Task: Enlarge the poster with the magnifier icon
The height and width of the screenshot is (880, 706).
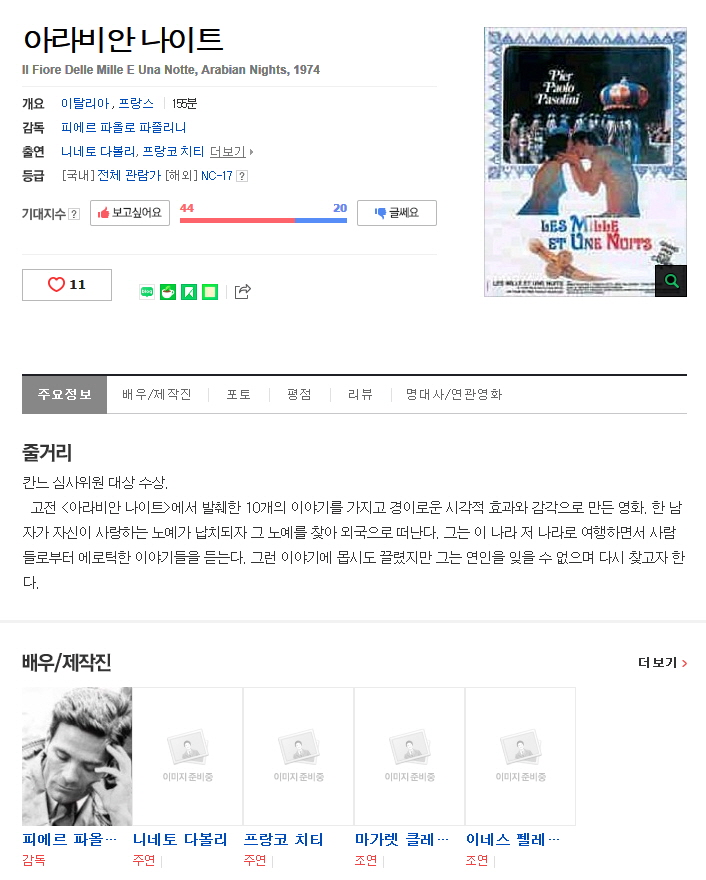Action: 671,281
